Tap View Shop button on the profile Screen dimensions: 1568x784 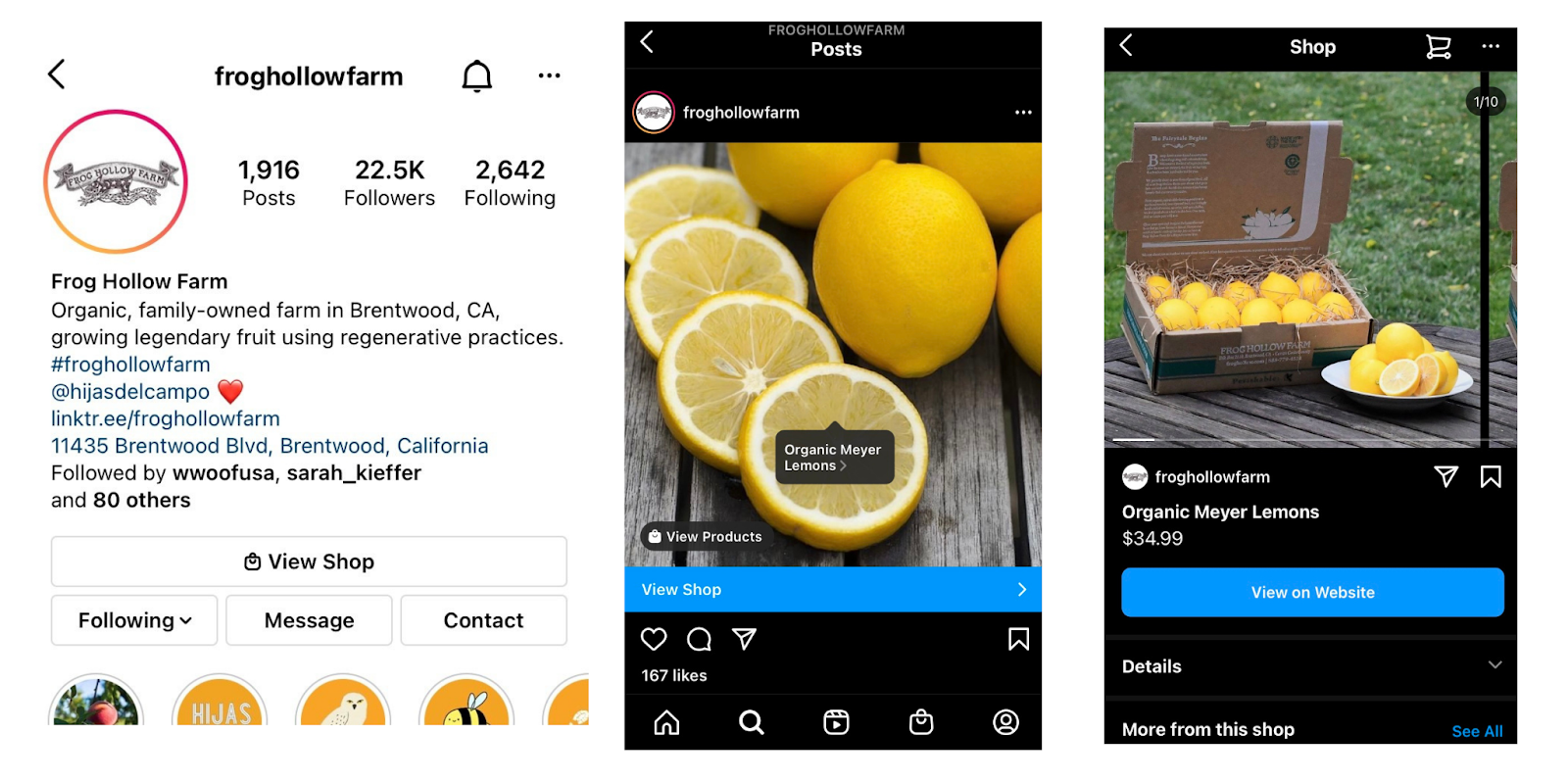click(x=309, y=562)
